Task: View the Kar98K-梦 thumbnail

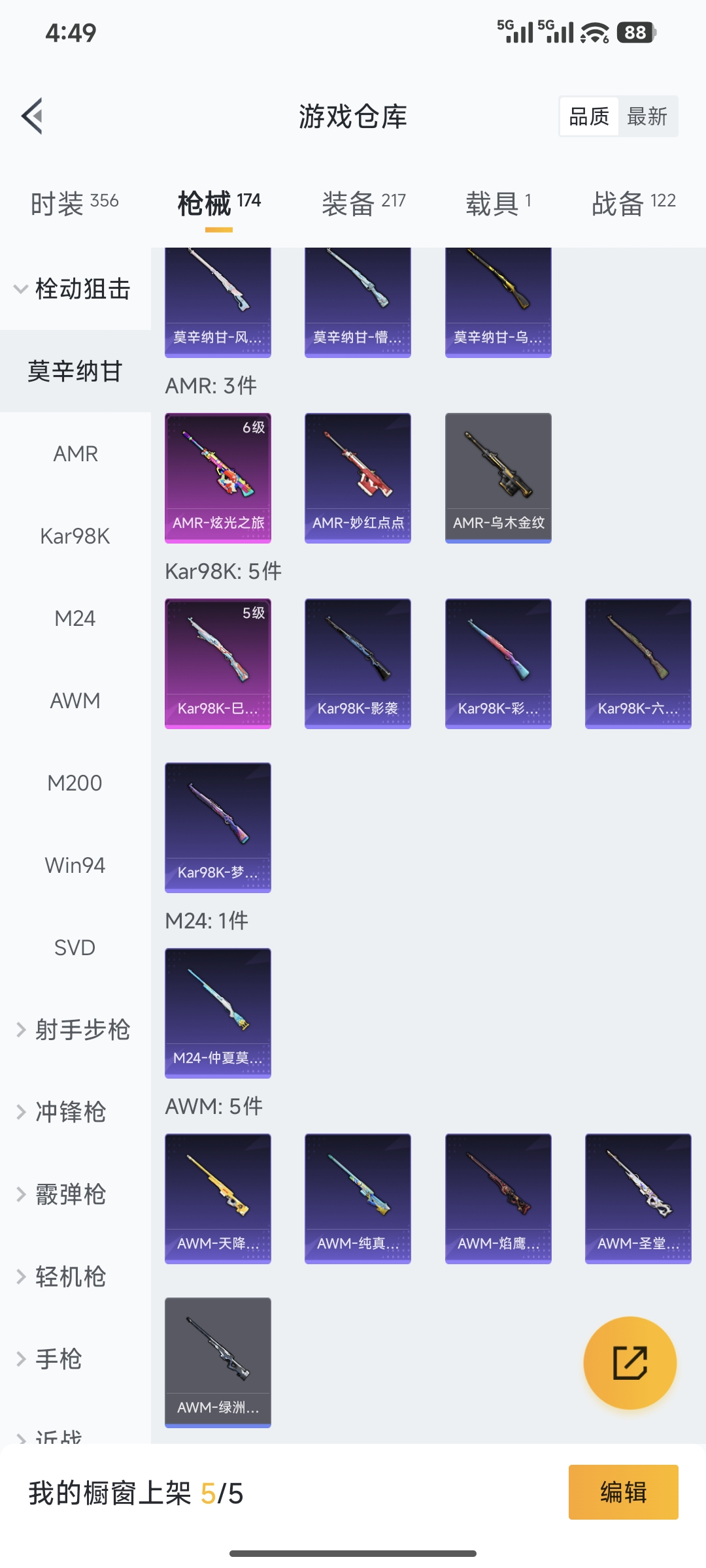Action: (x=218, y=826)
